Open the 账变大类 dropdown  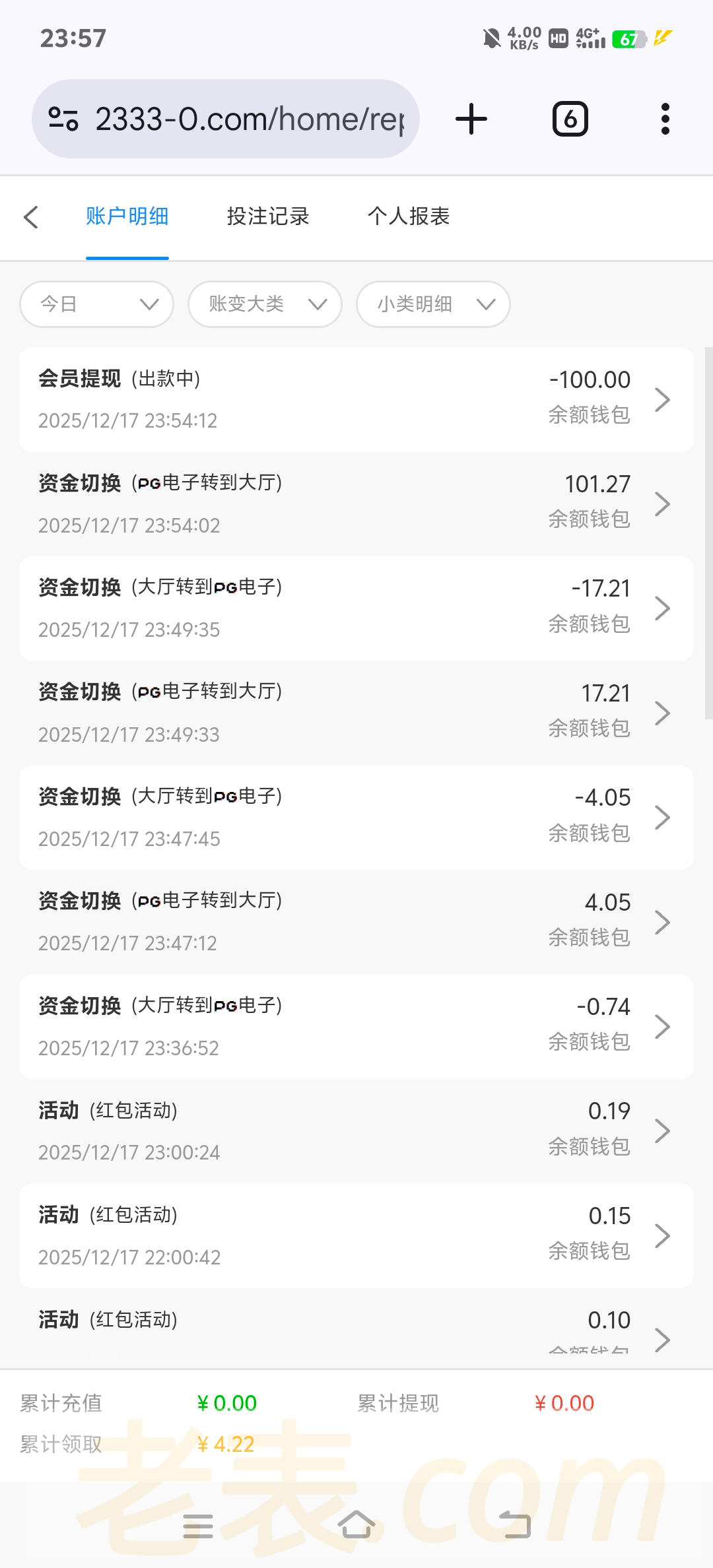pyautogui.click(x=265, y=304)
